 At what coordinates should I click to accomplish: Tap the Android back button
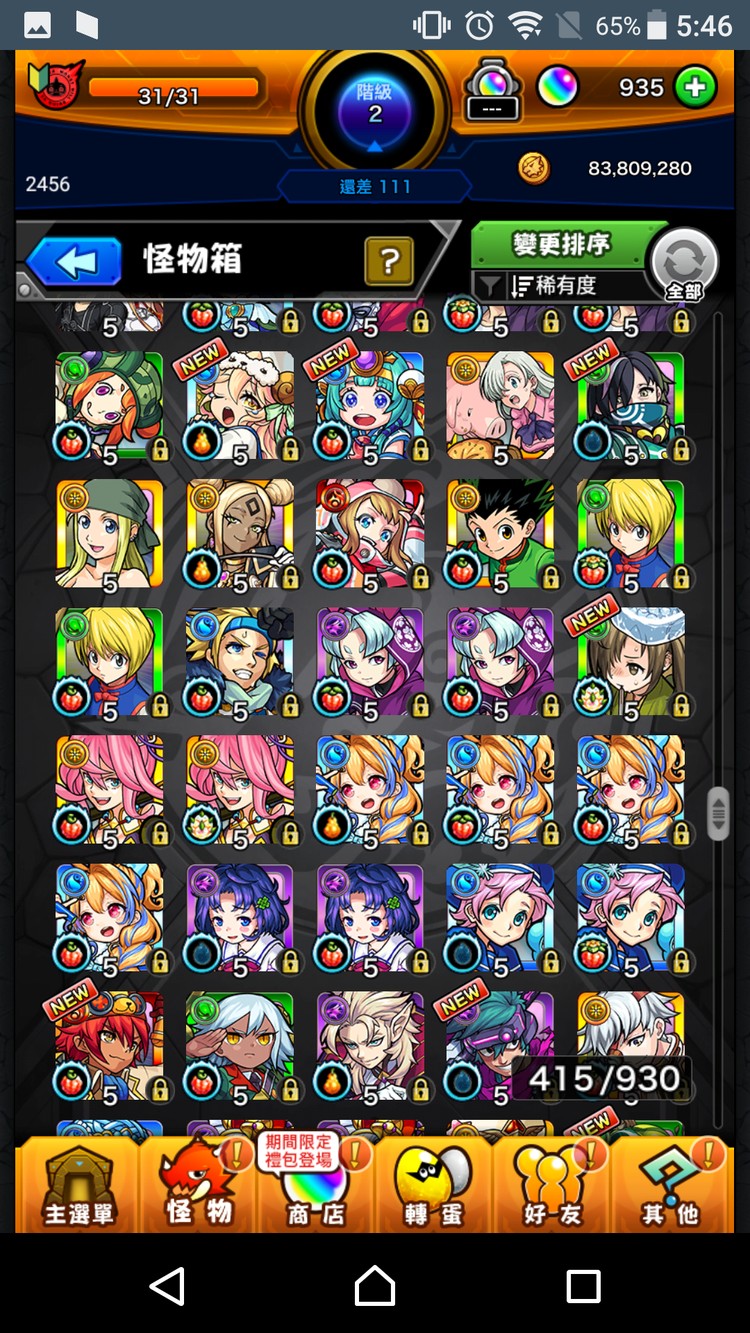(x=167, y=1285)
